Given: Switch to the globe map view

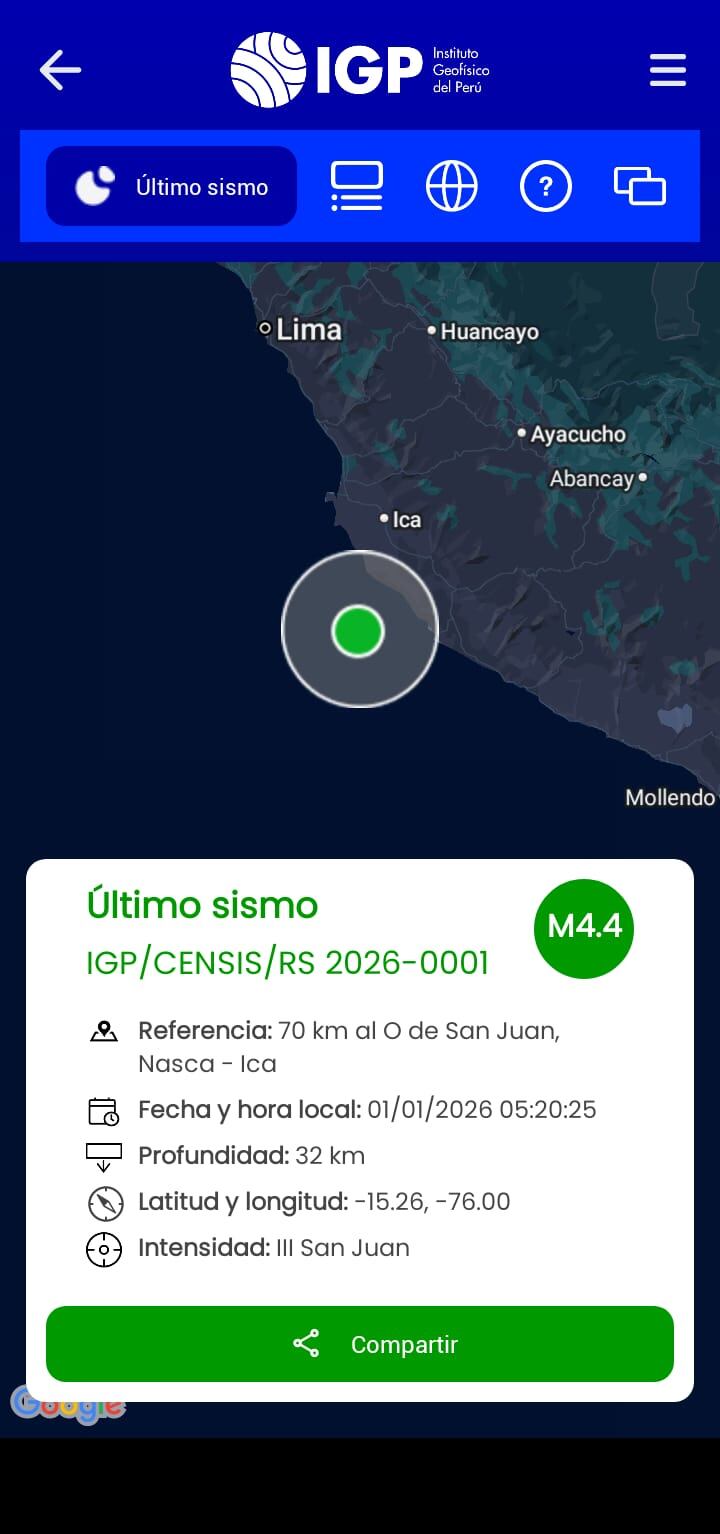Looking at the screenshot, I should [451, 187].
